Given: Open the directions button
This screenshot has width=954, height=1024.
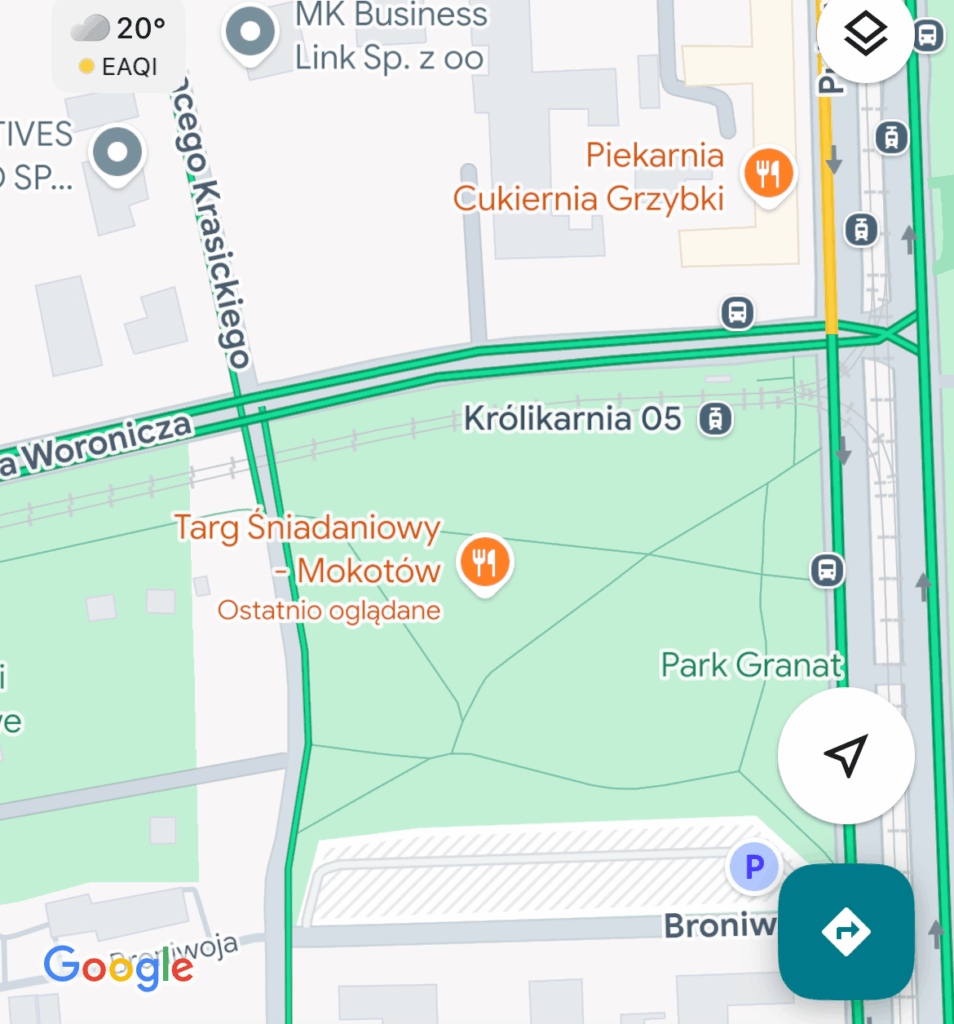Looking at the screenshot, I should click(x=846, y=931).
